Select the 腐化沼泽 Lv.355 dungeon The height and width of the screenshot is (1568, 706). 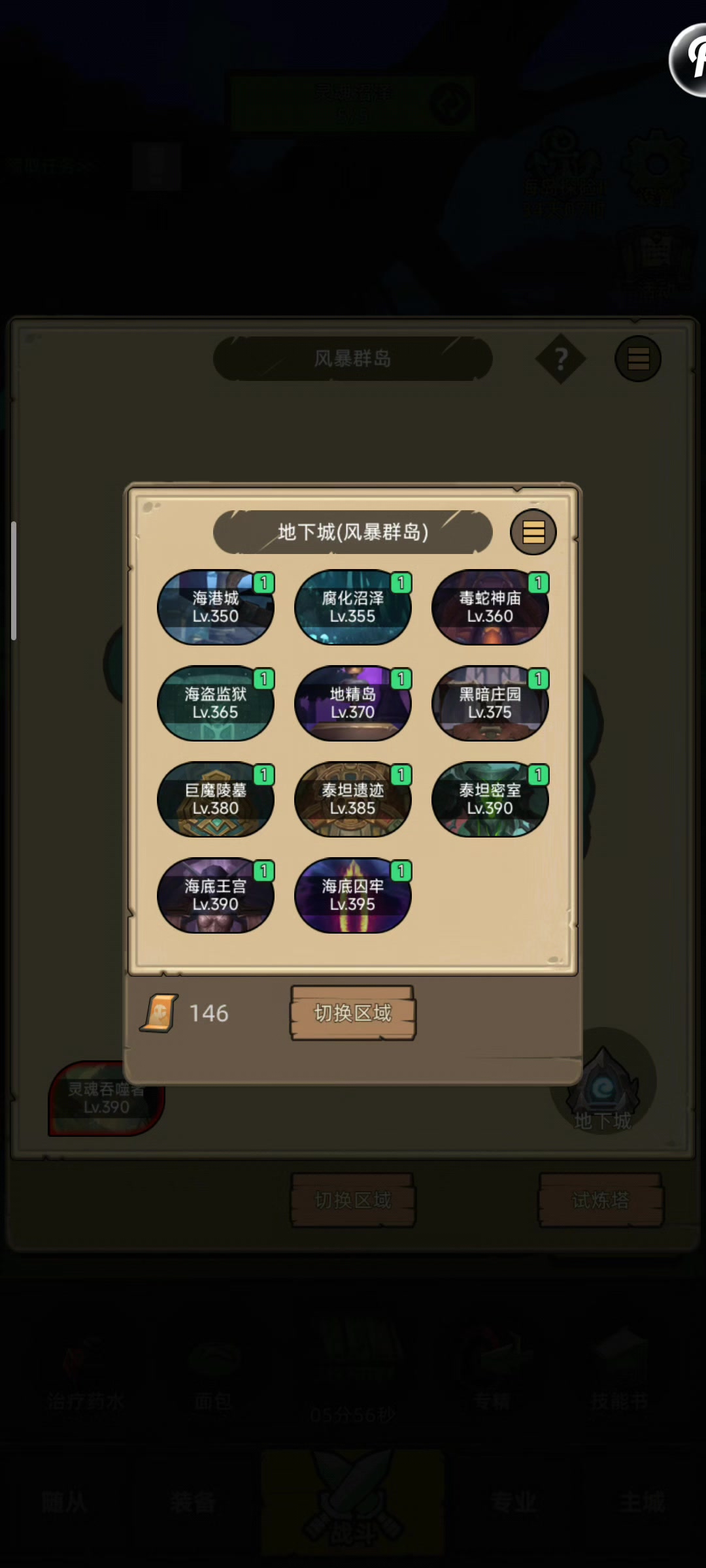[x=352, y=608]
